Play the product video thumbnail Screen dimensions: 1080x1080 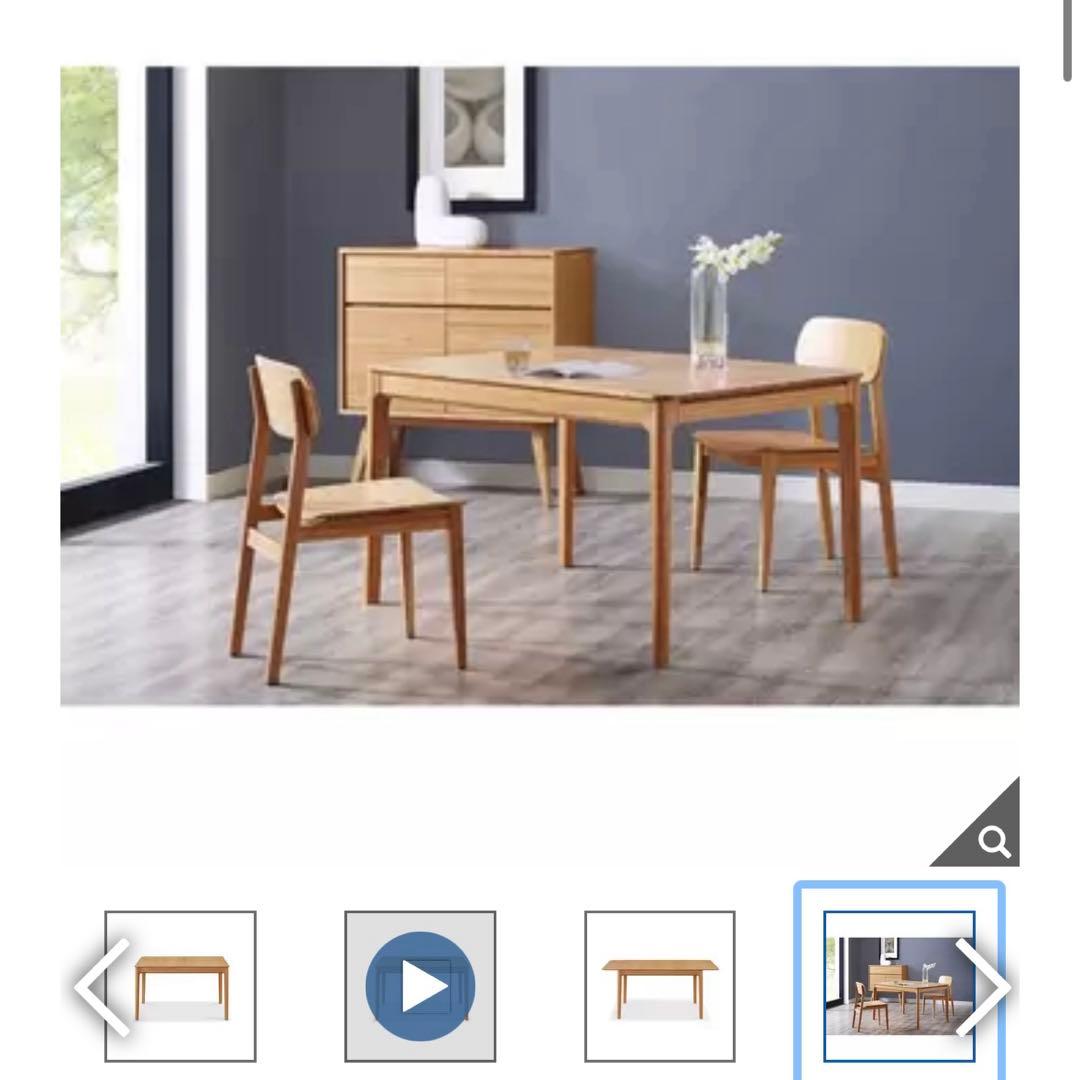pos(420,986)
